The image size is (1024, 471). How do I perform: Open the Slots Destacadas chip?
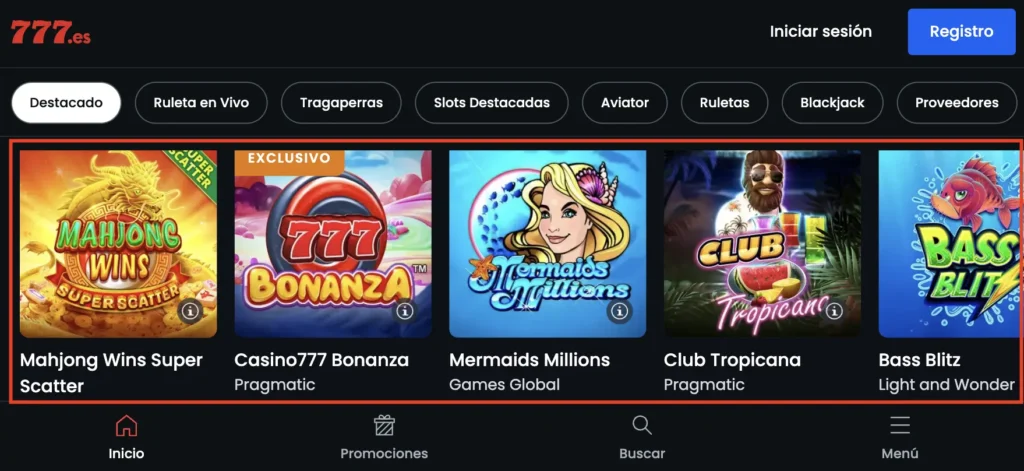[x=491, y=102]
